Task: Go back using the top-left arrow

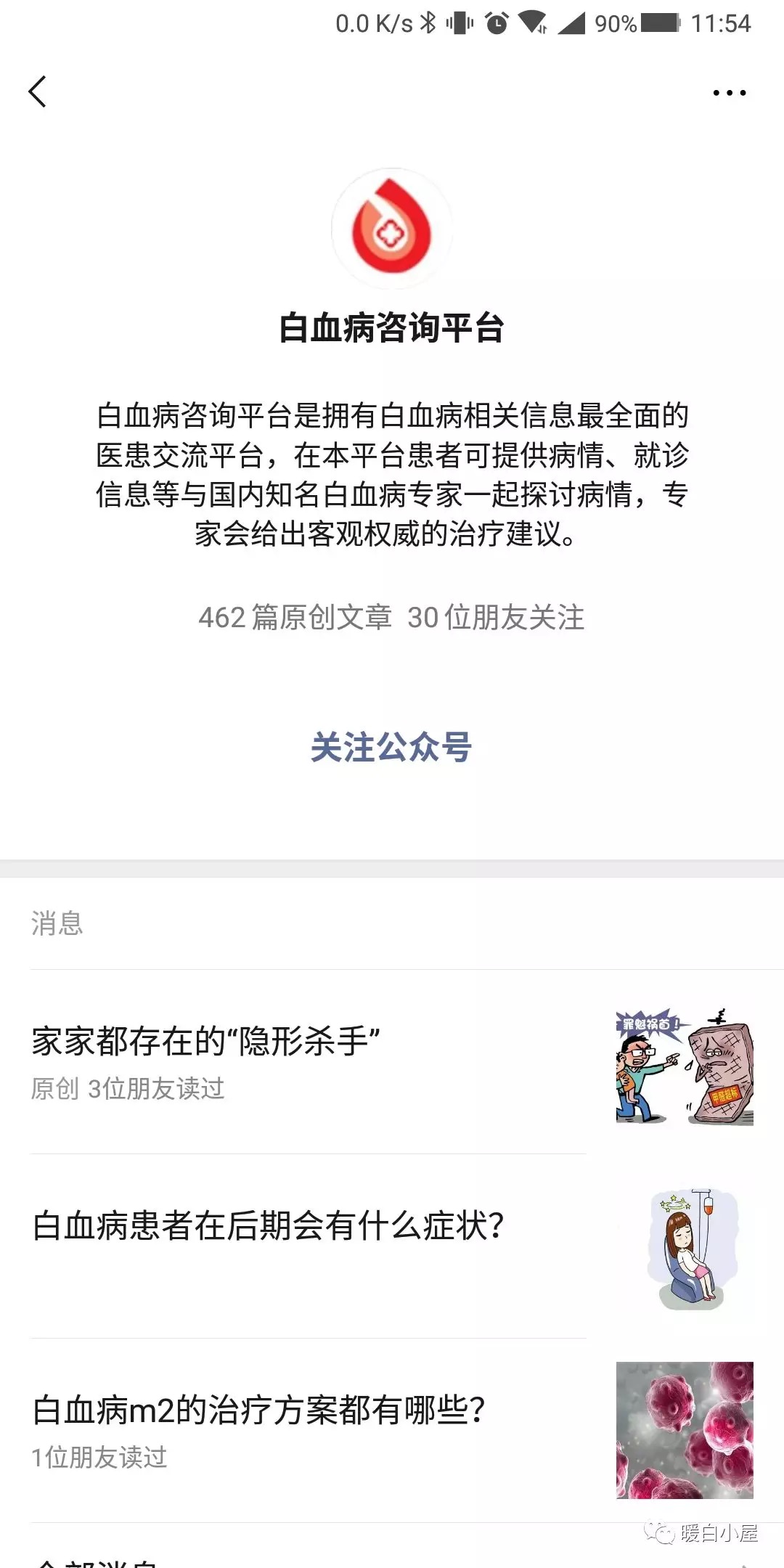Action: coord(38,92)
